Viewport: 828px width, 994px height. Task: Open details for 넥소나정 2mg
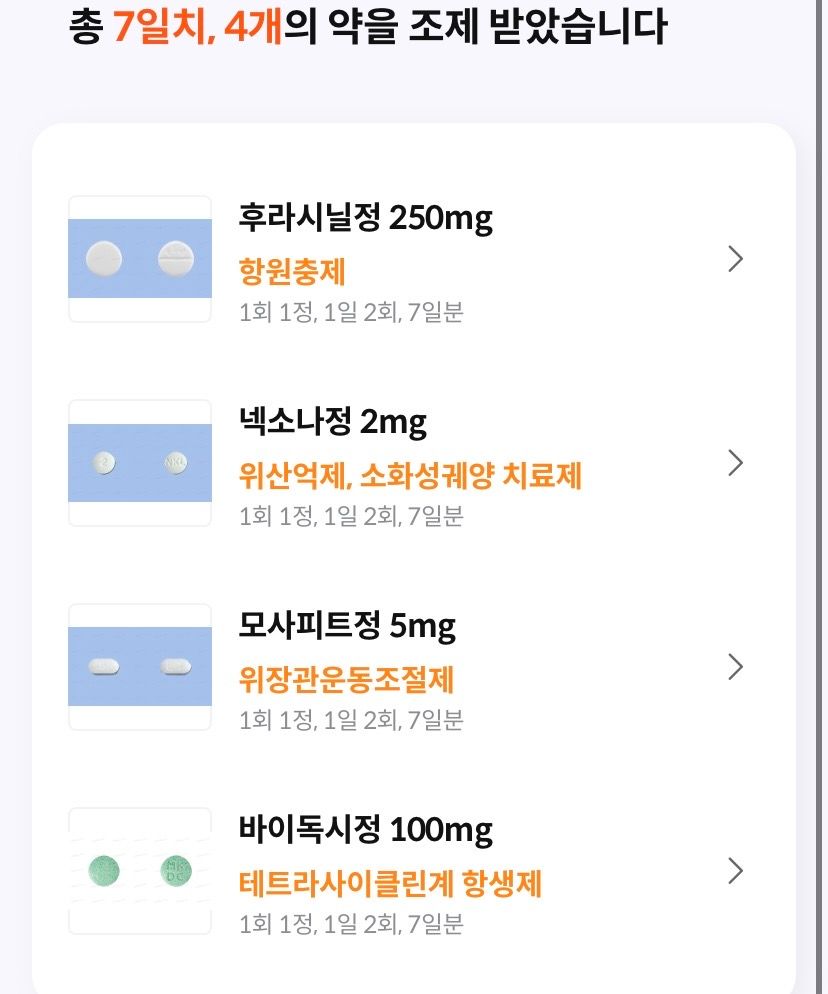coord(735,463)
